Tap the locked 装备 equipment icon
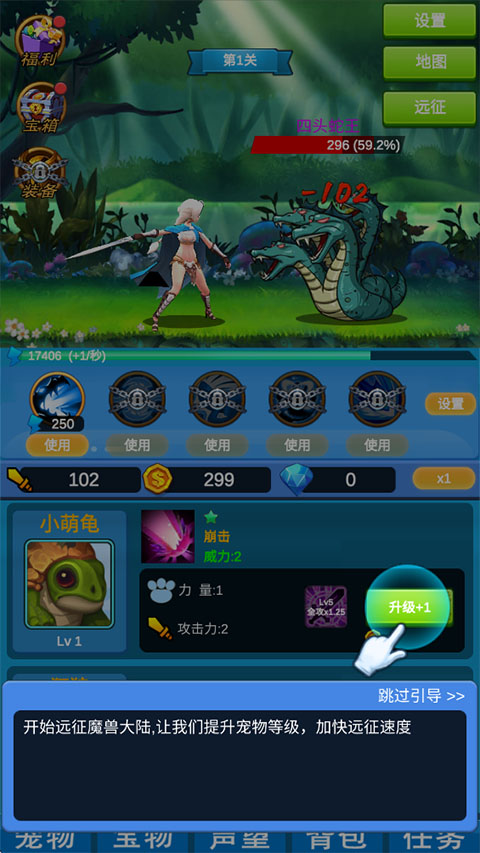 [41, 174]
